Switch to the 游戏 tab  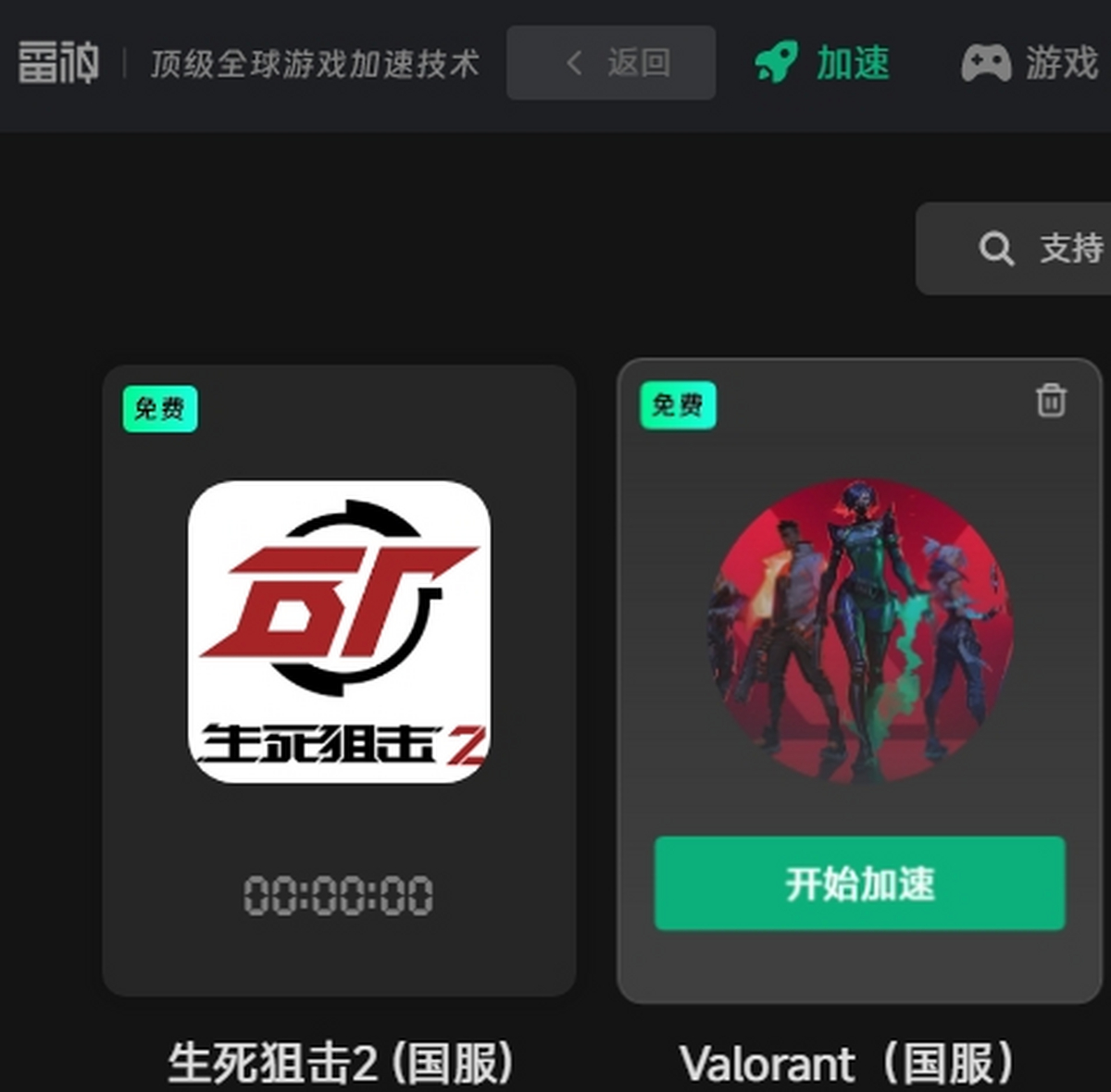[1030, 63]
